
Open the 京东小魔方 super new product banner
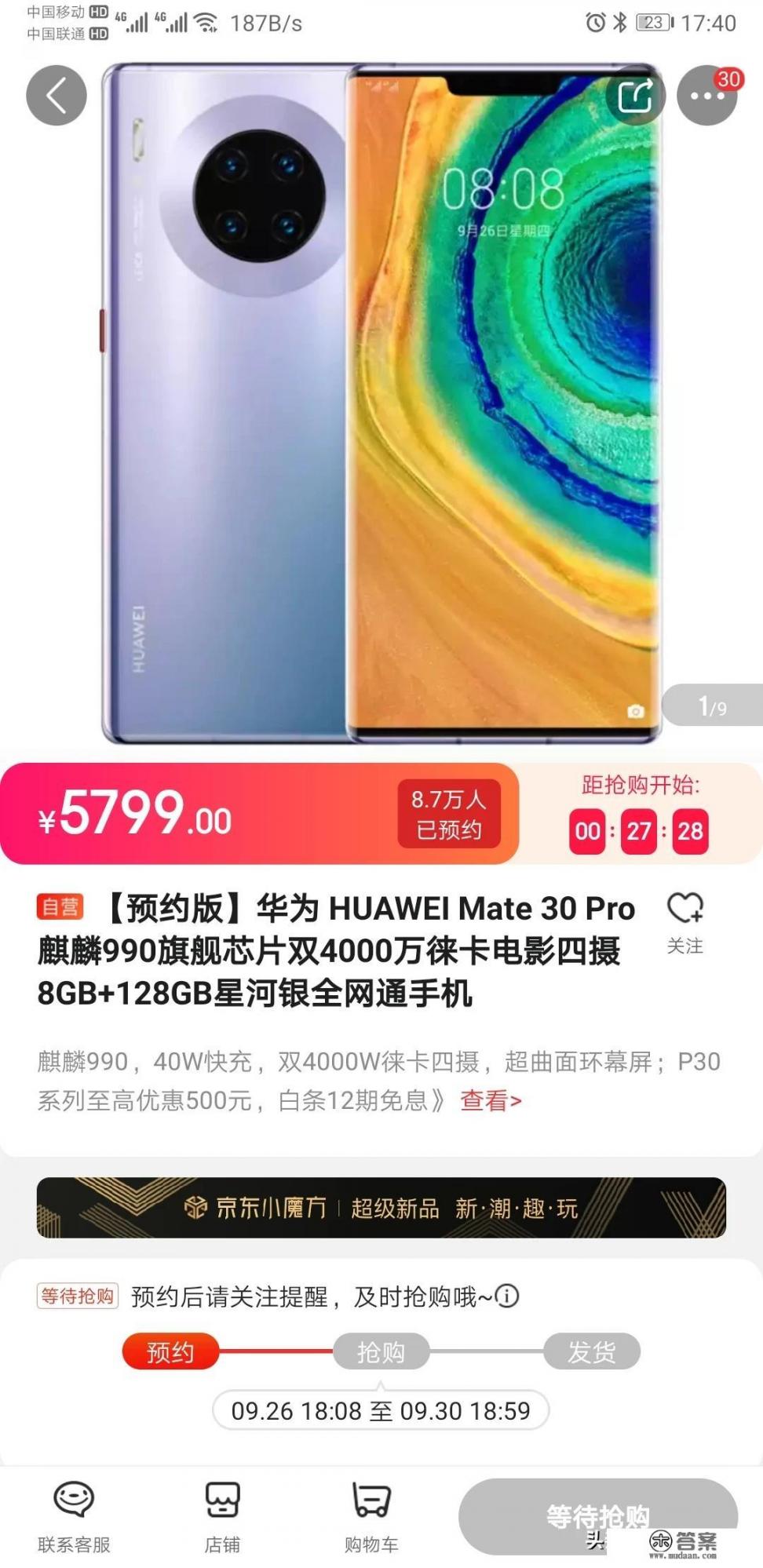tap(381, 1209)
